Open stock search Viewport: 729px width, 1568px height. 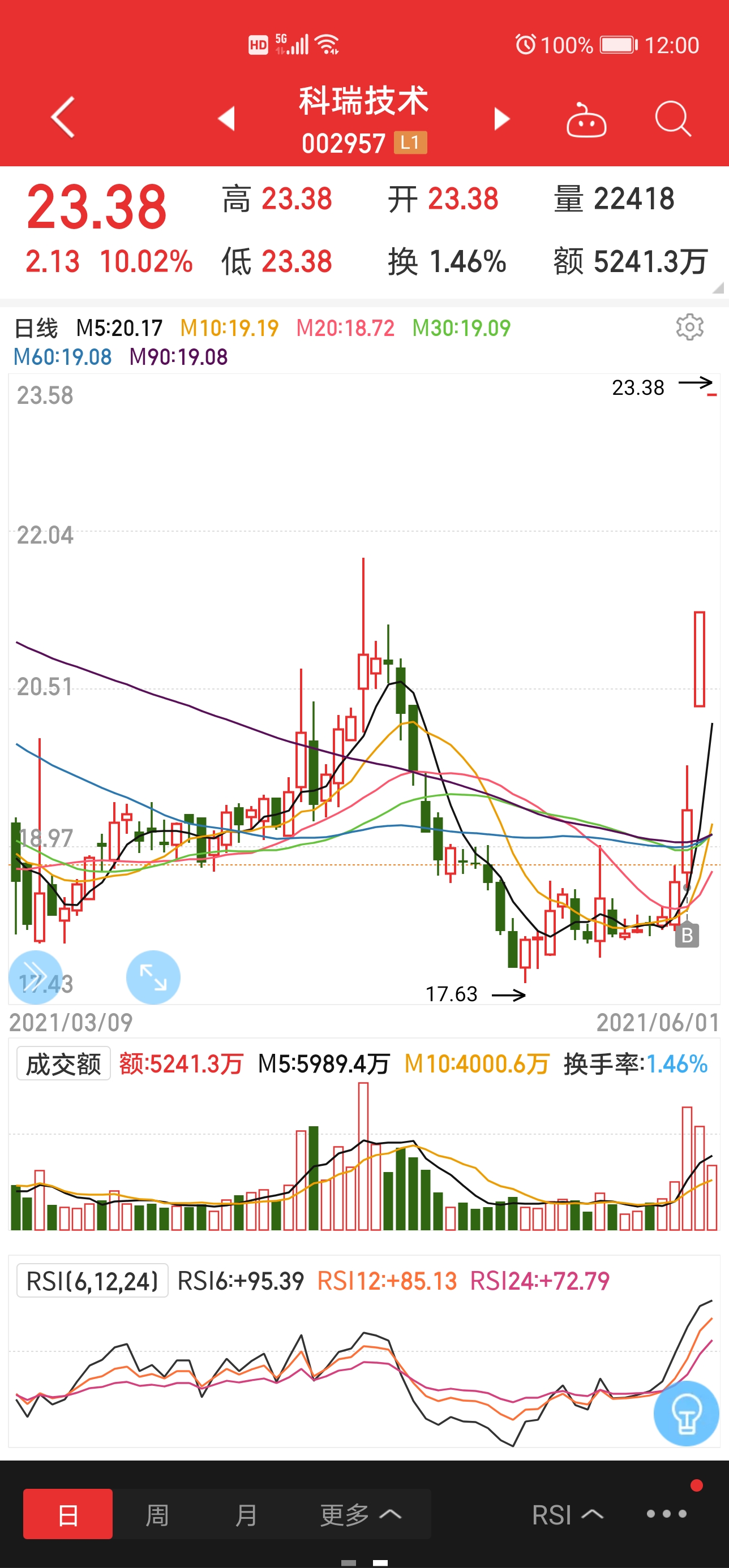(x=673, y=118)
